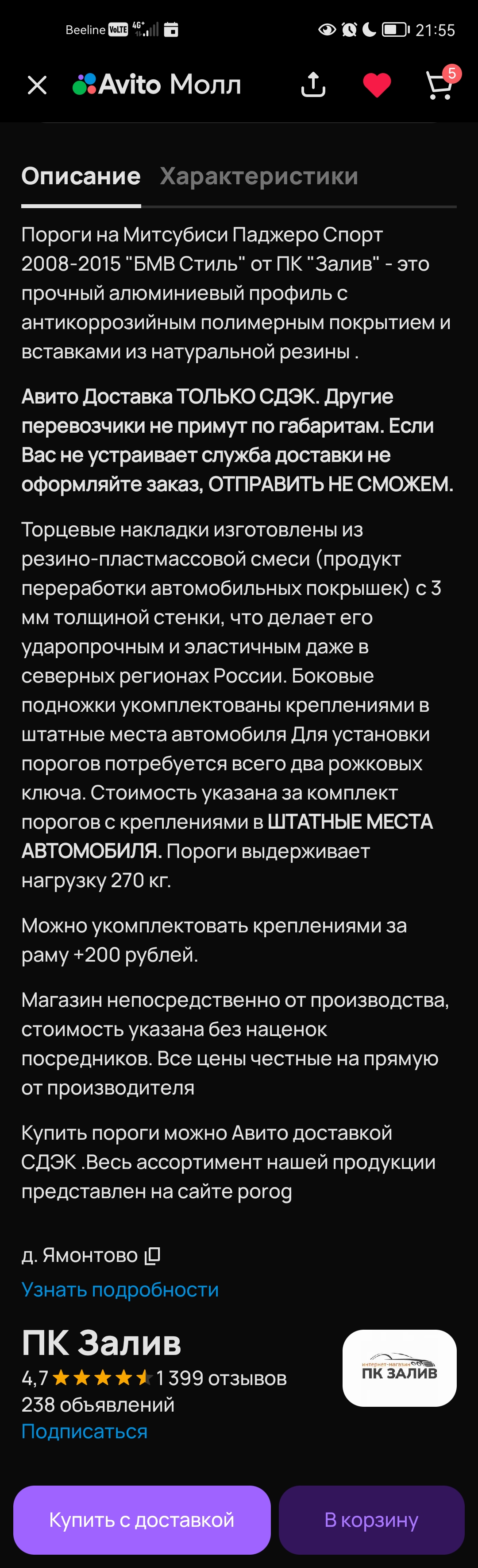The height and width of the screenshot is (1568, 478).
Task: Copy the address д. Ямонтово
Action: pyautogui.click(x=153, y=1256)
